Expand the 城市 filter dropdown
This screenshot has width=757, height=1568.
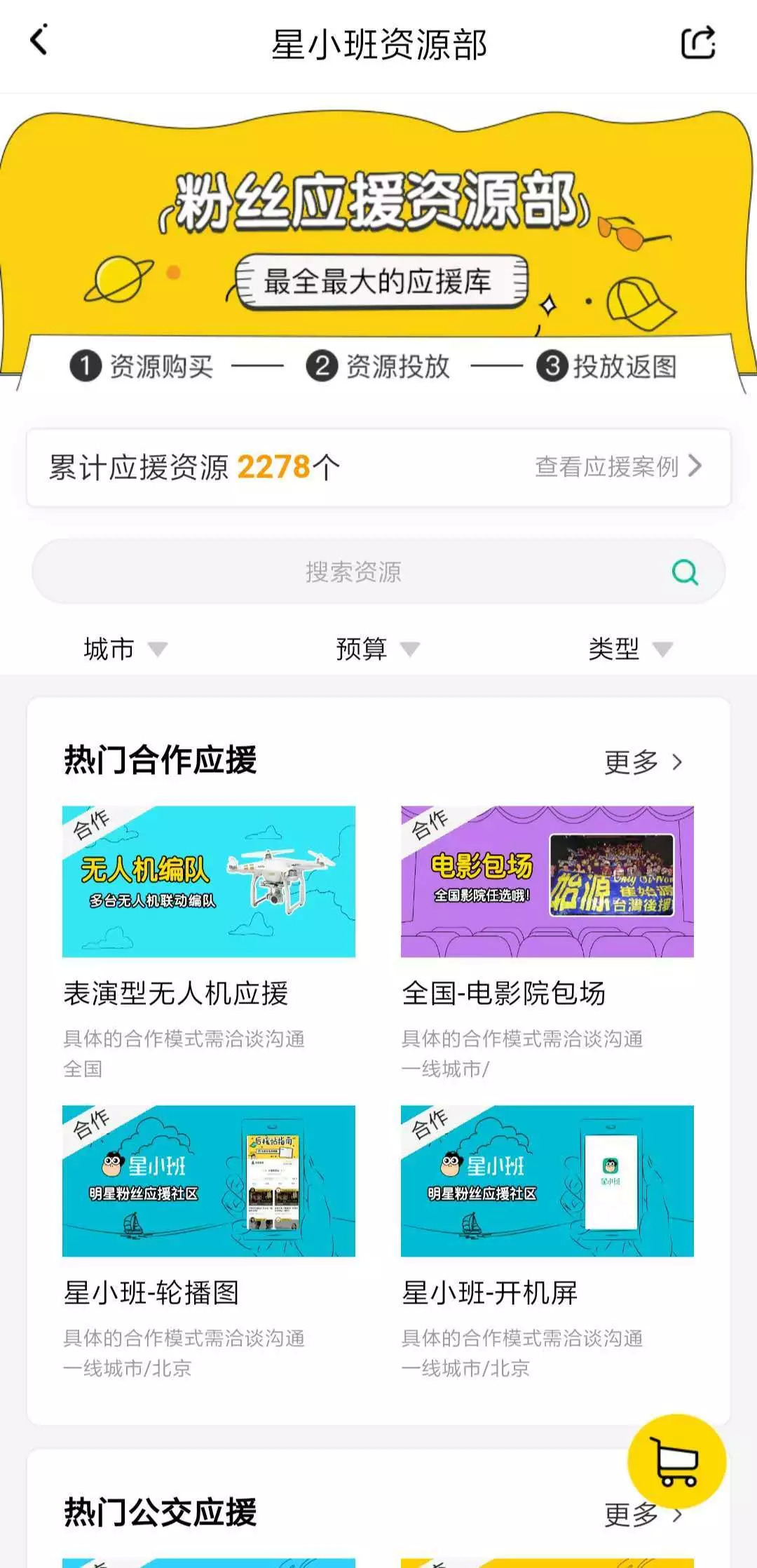(x=125, y=649)
